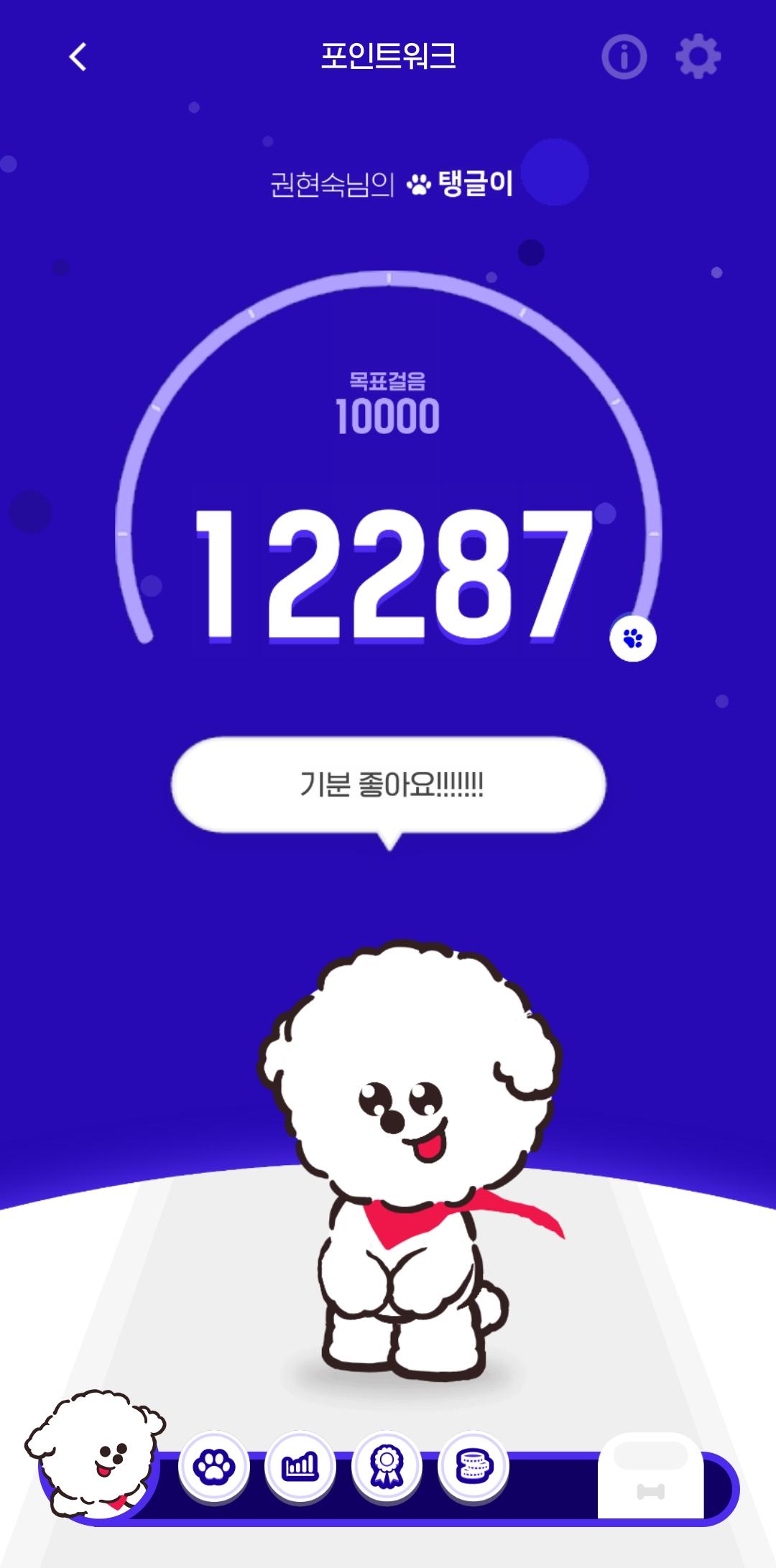Image resolution: width=776 pixels, height=1568 pixels.
Task: Go back from the 포인트워크 screen
Action: coord(78,57)
